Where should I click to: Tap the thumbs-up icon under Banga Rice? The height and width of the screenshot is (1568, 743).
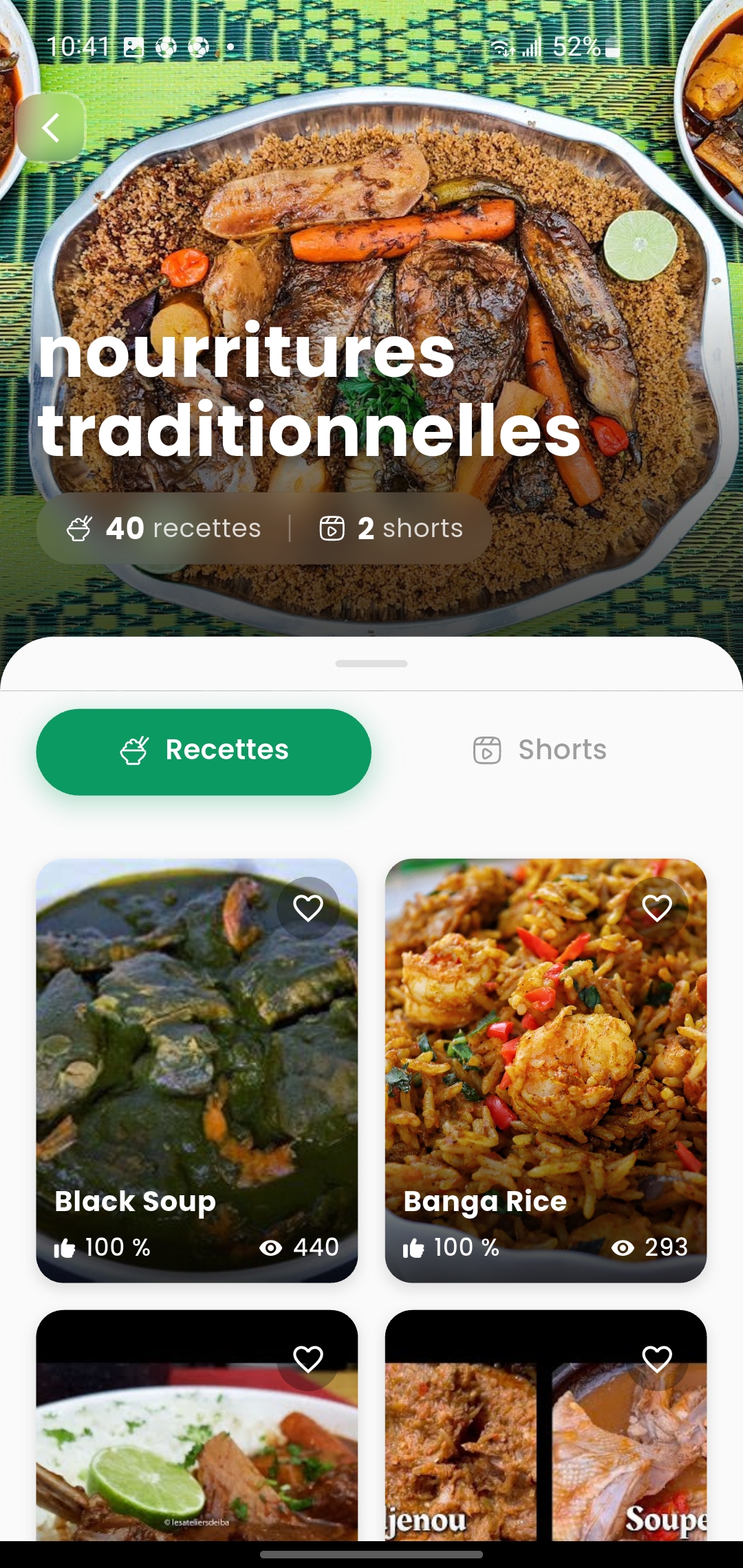click(x=415, y=1247)
